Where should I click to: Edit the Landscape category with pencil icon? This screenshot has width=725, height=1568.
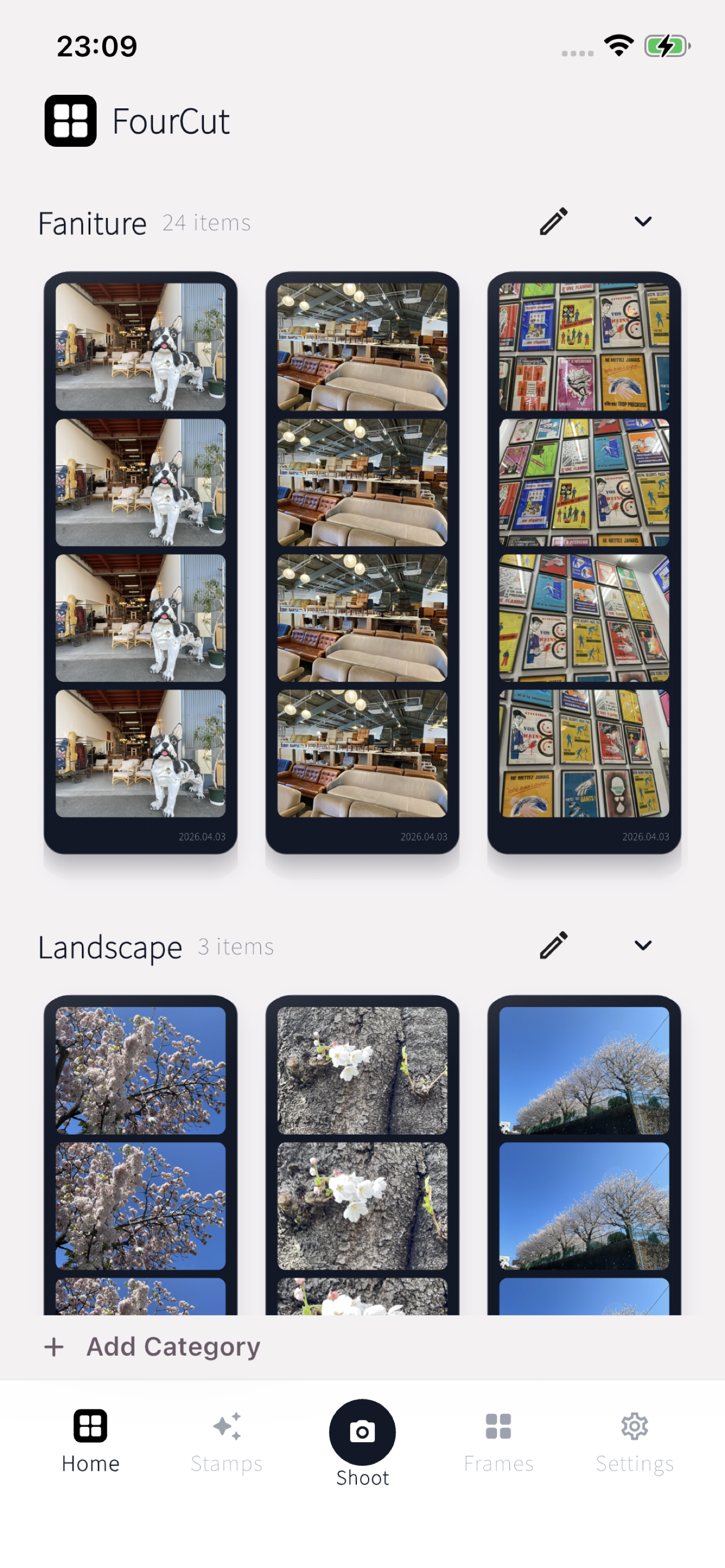553,945
